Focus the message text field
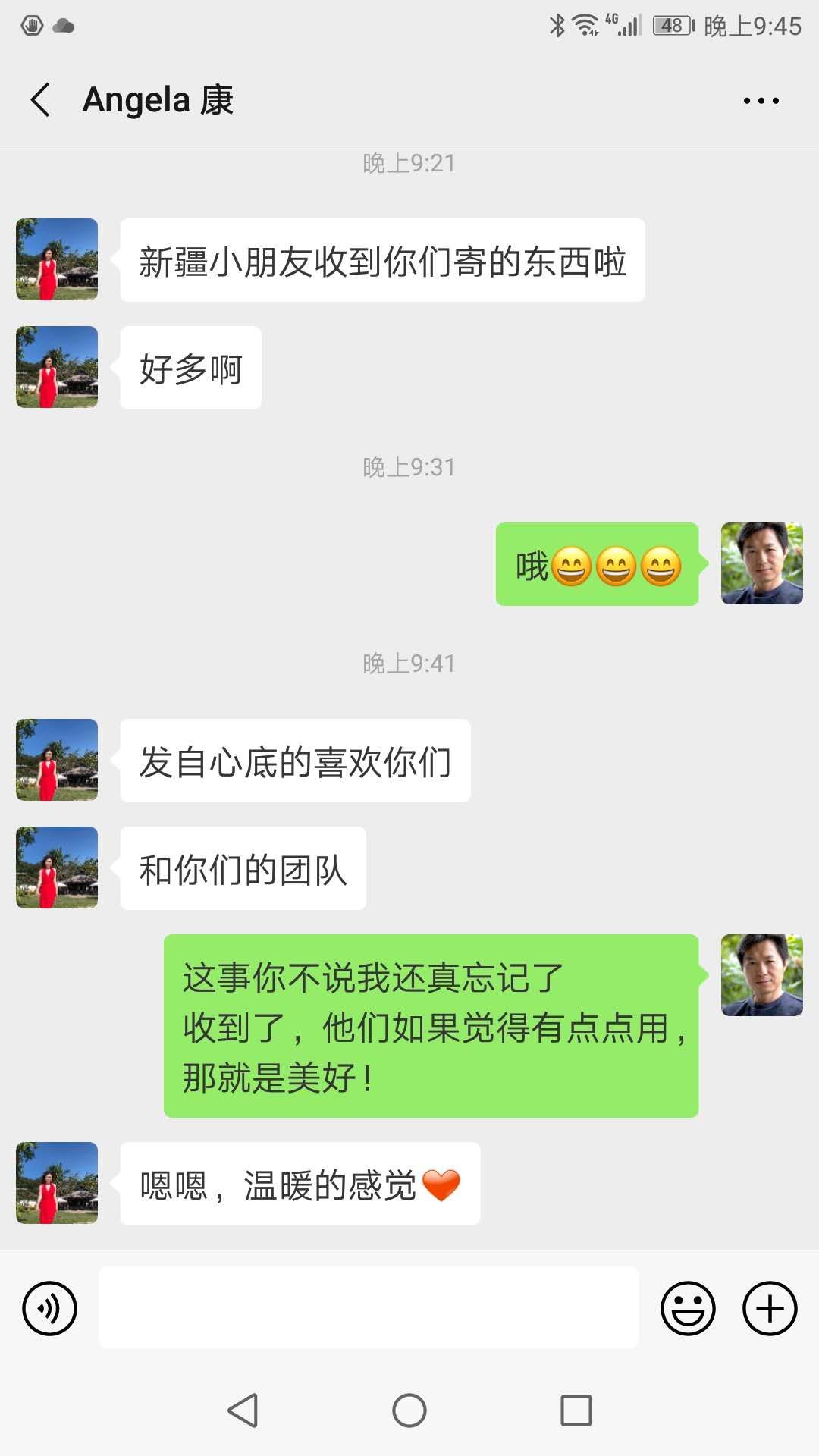Image resolution: width=819 pixels, height=1456 pixels. pyautogui.click(x=369, y=1307)
